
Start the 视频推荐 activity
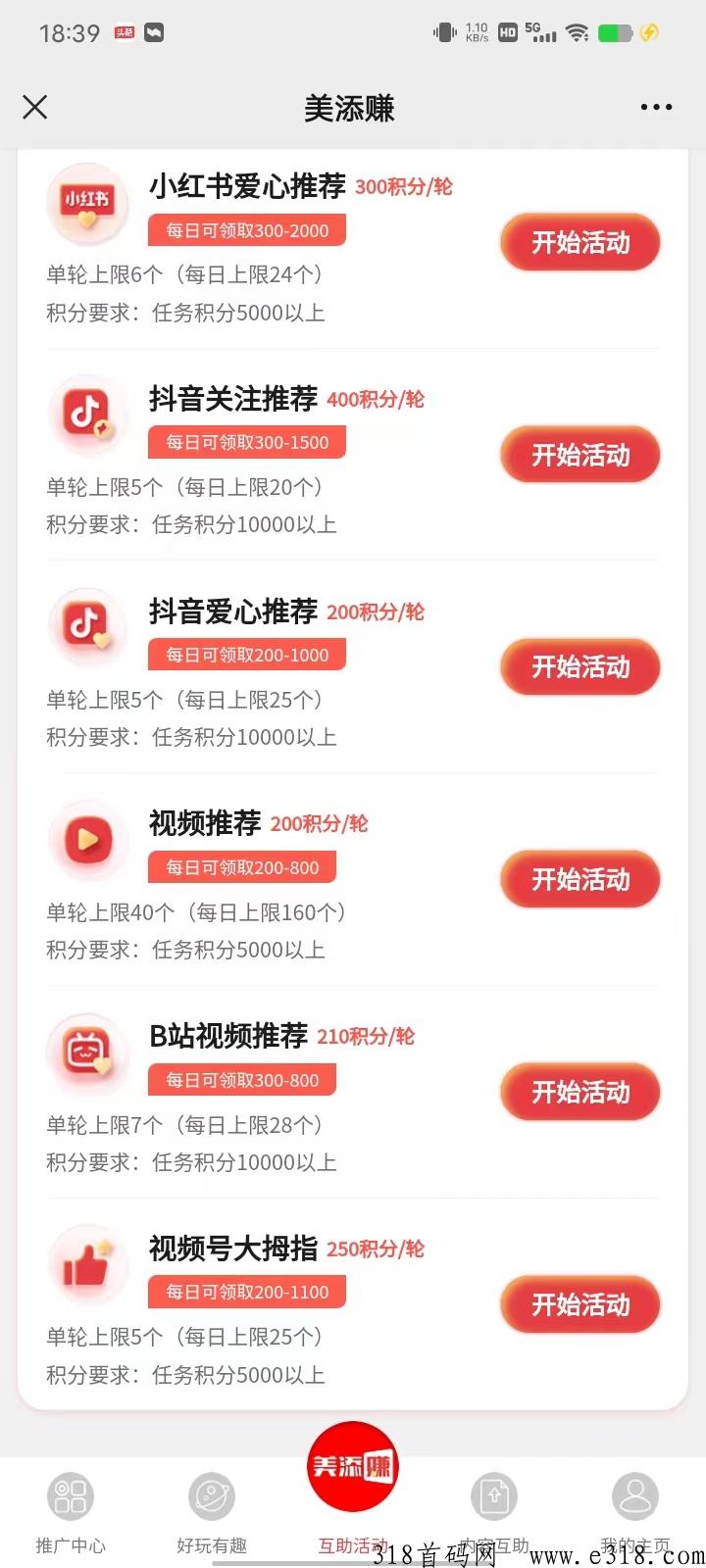[x=580, y=879]
